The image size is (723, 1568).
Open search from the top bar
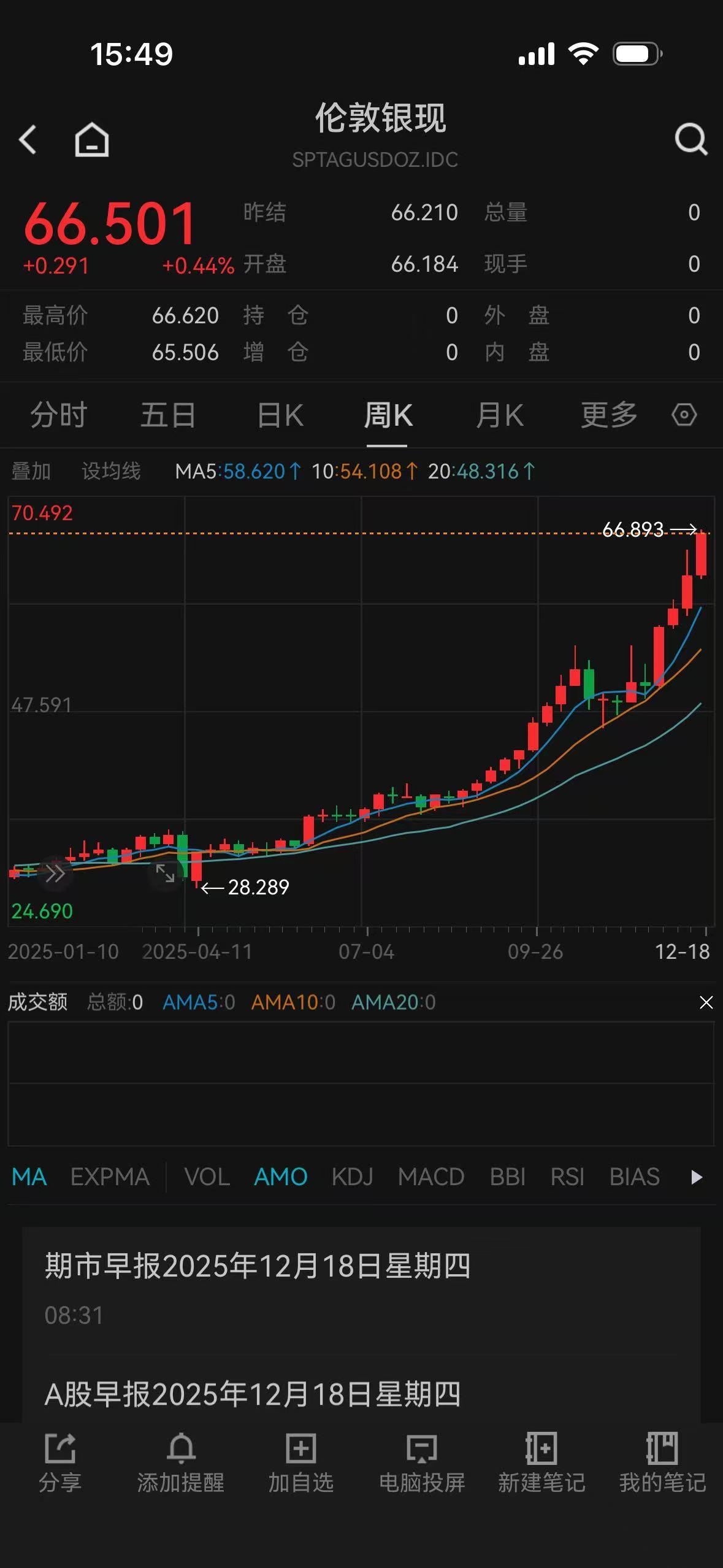pos(689,140)
